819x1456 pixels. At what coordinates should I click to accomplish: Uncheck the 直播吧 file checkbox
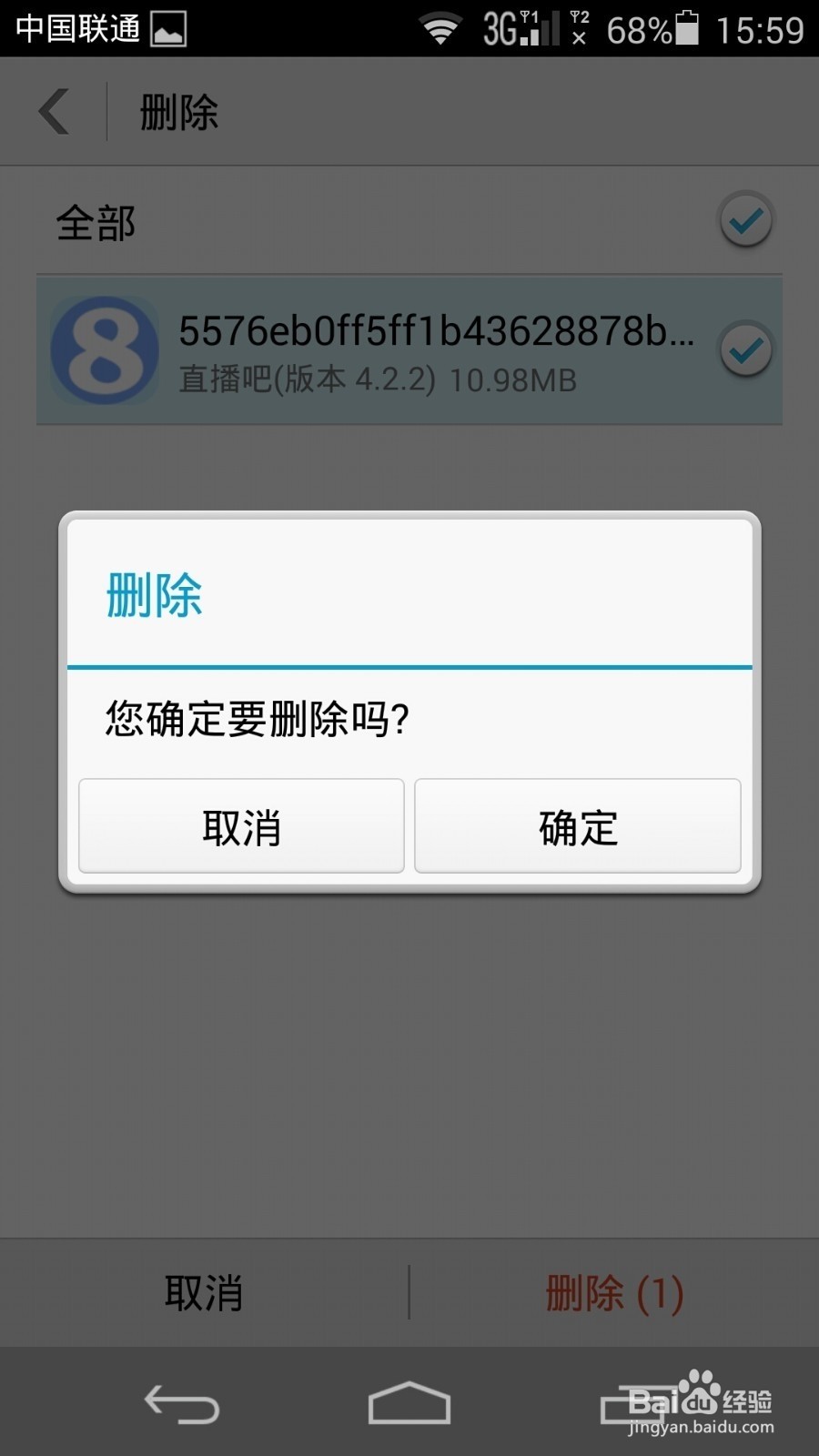pos(746,350)
